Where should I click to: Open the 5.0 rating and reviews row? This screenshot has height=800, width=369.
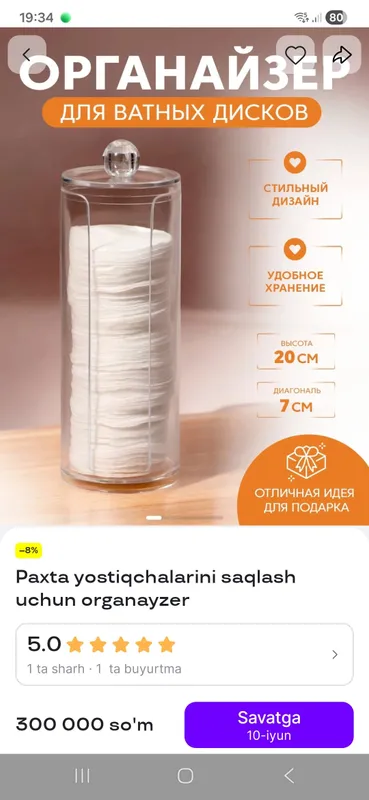pyautogui.click(x=184, y=654)
